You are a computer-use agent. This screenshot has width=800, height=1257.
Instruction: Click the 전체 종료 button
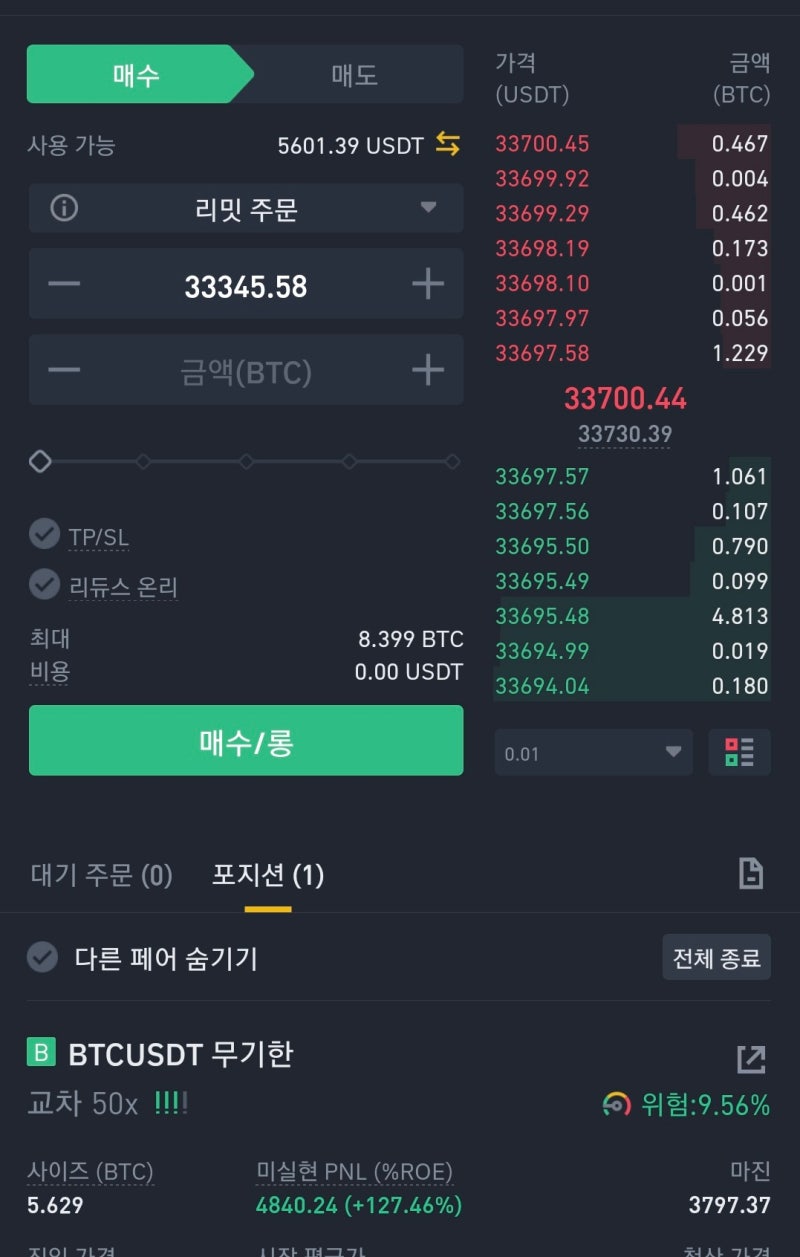pos(716,957)
